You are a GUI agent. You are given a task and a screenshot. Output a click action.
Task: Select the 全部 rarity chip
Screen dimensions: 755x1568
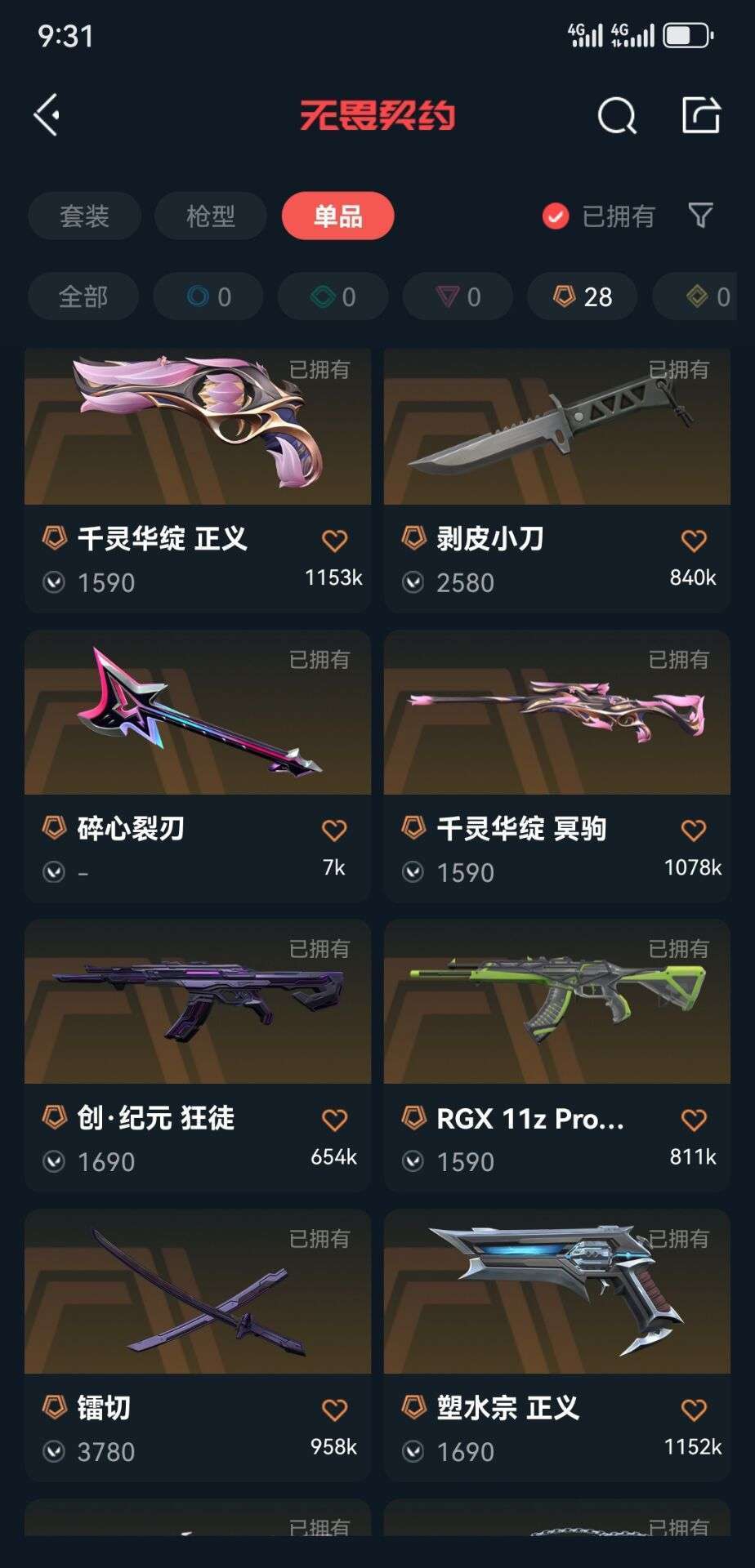click(83, 296)
